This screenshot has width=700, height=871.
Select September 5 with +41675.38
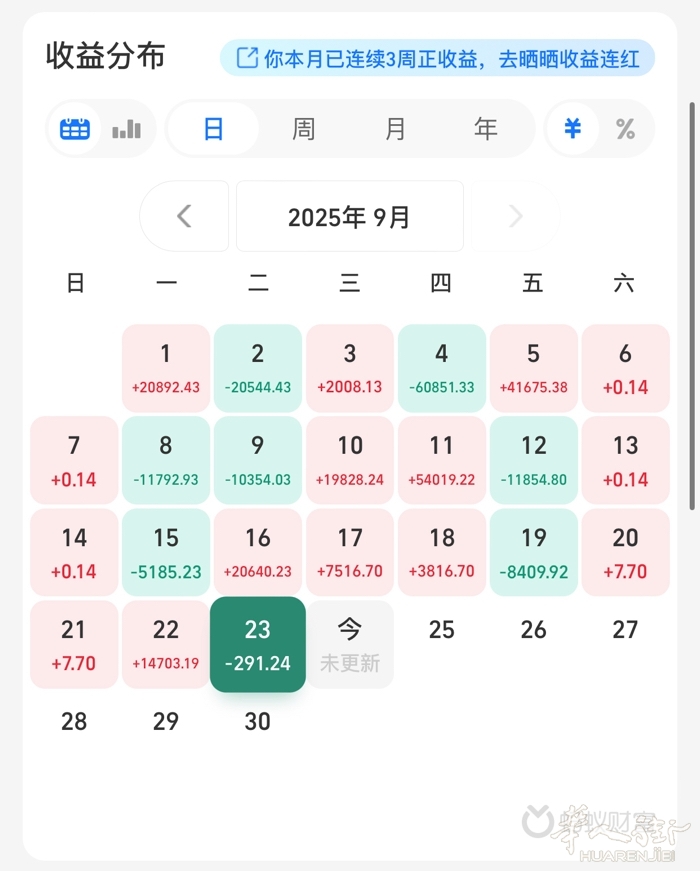pyautogui.click(x=534, y=367)
